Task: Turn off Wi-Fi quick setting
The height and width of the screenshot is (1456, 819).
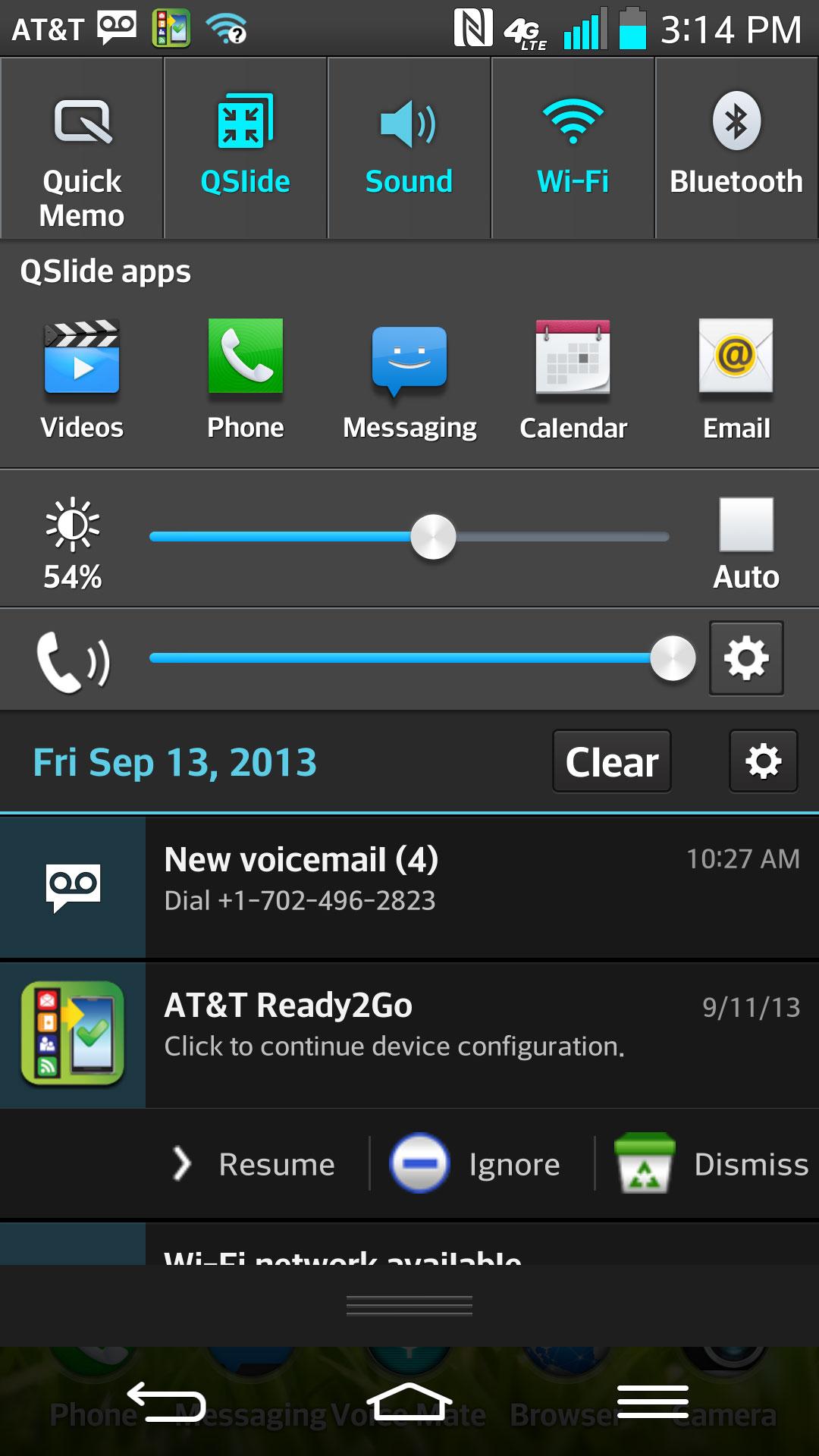Action: click(x=573, y=149)
